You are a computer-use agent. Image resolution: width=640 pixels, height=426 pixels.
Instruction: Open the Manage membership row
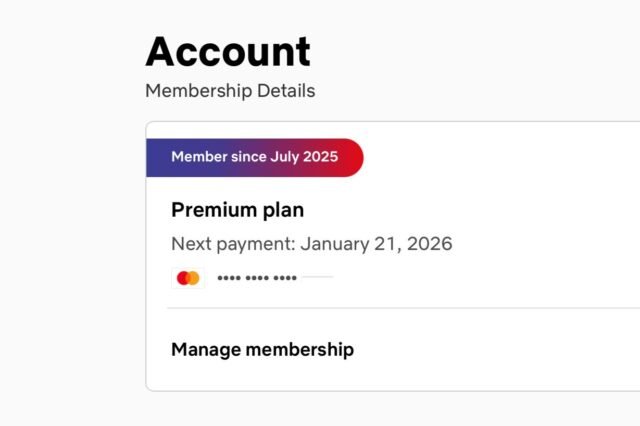click(x=263, y=350)
